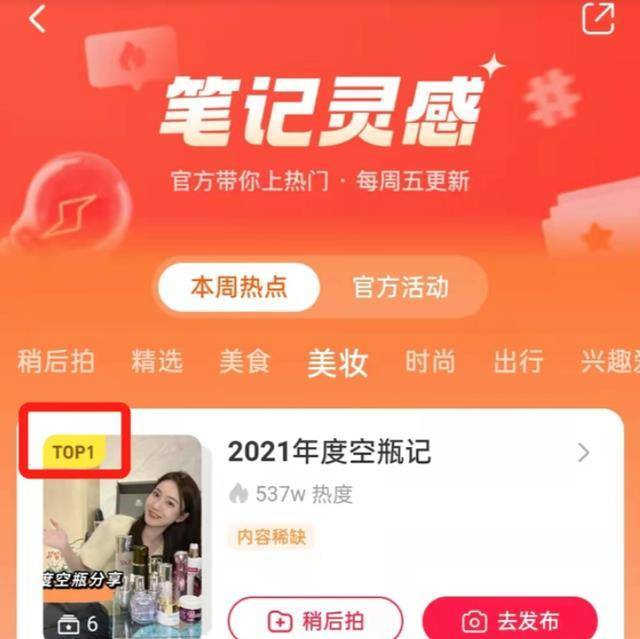Tap 去发布 to publish a note
Image resolution: width=640 pixels, height=639 pixels.
[509, 618]
